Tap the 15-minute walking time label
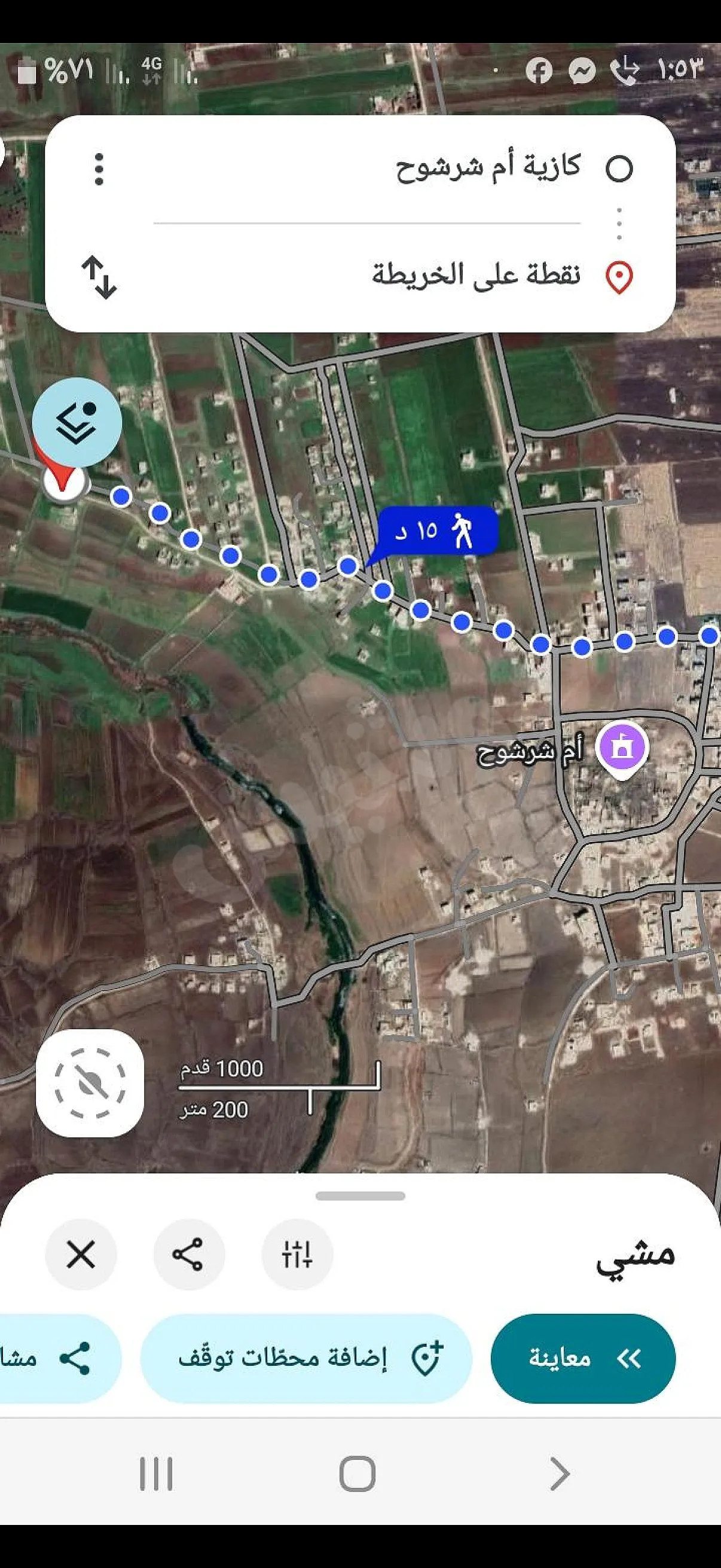This screenshot has height=1568, width=721. [x=438, y=532]
